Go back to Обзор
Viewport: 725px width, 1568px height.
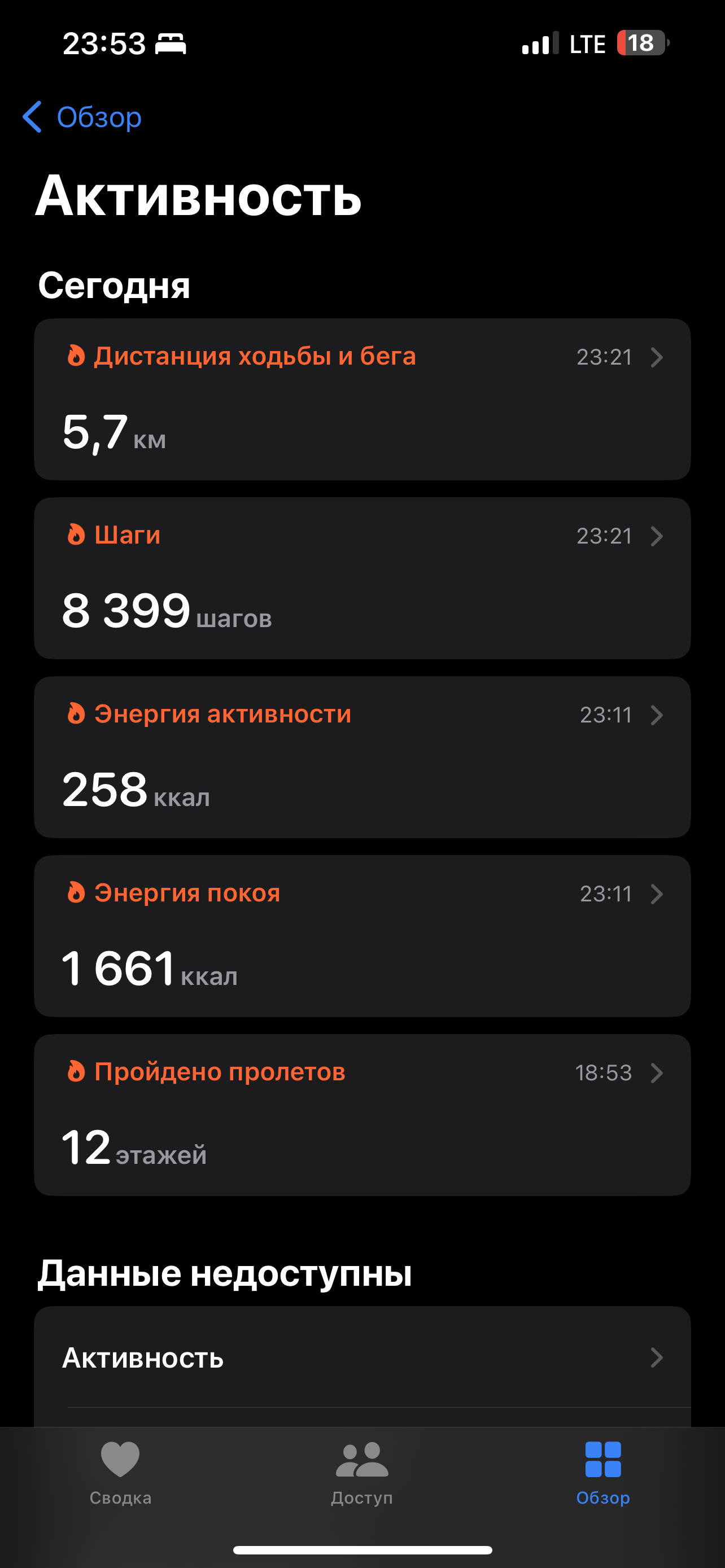coord(81,117)
